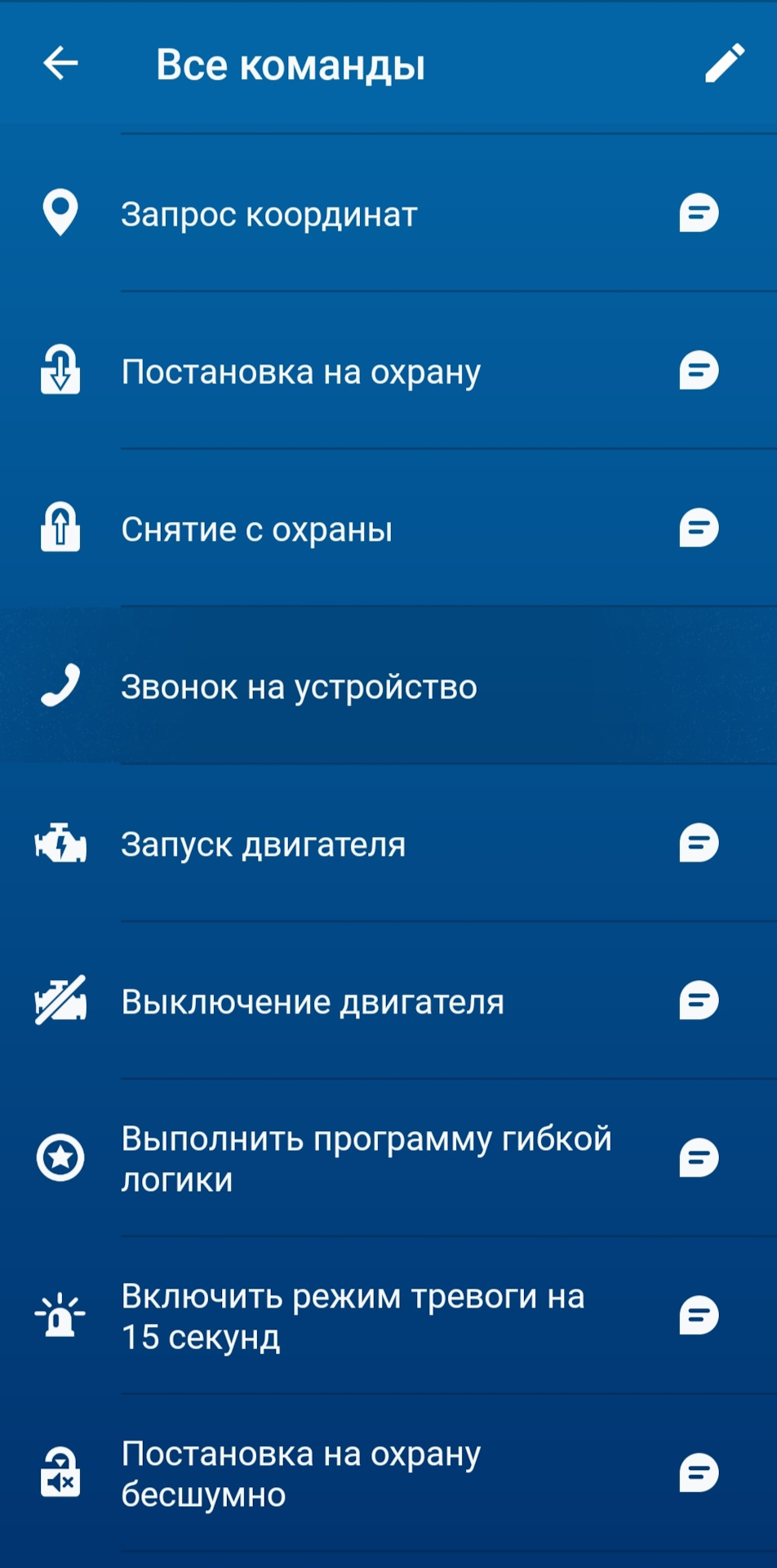Open Выполнить программу гибкой логики
The image size is (777, 1568).
(x=366, y=1159)
